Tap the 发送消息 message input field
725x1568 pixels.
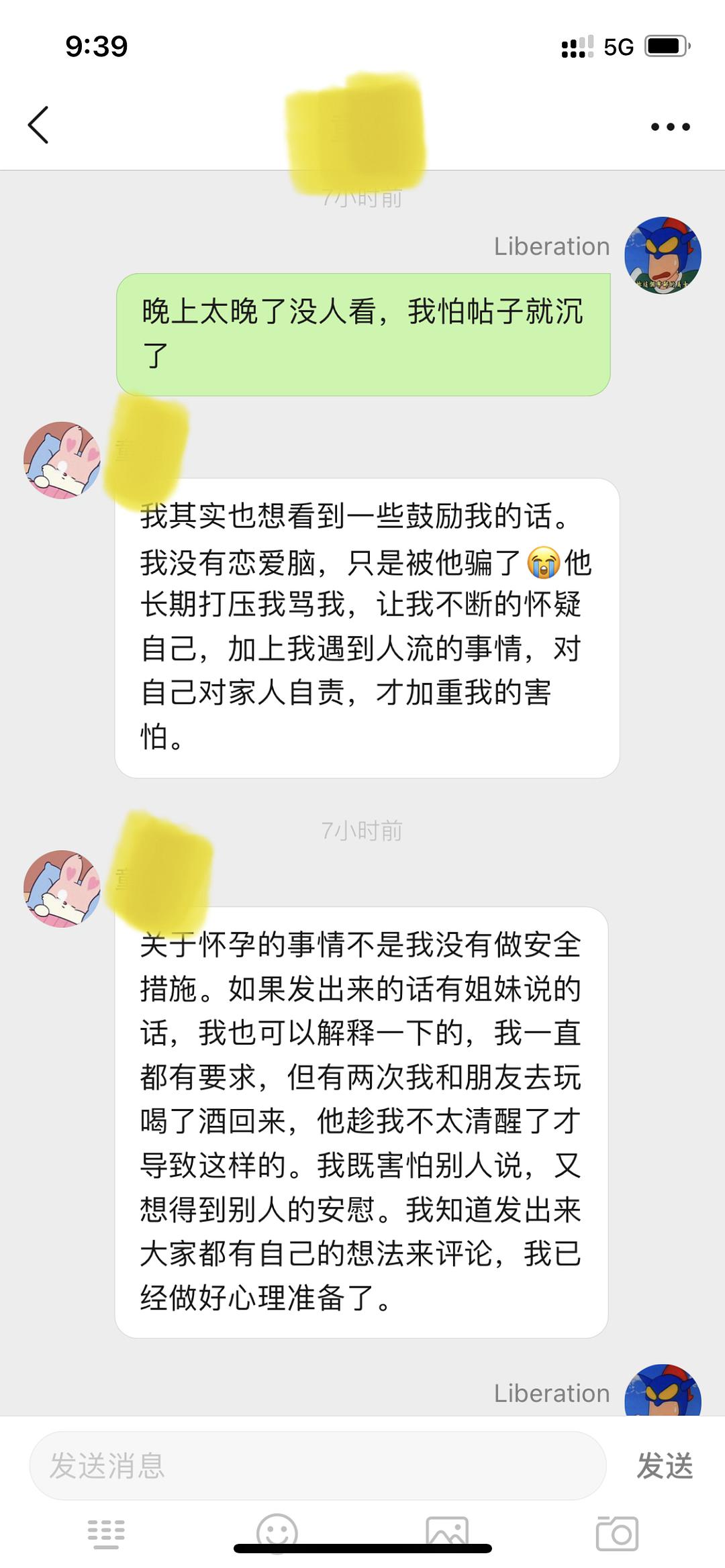click(x=318, y=1466)
